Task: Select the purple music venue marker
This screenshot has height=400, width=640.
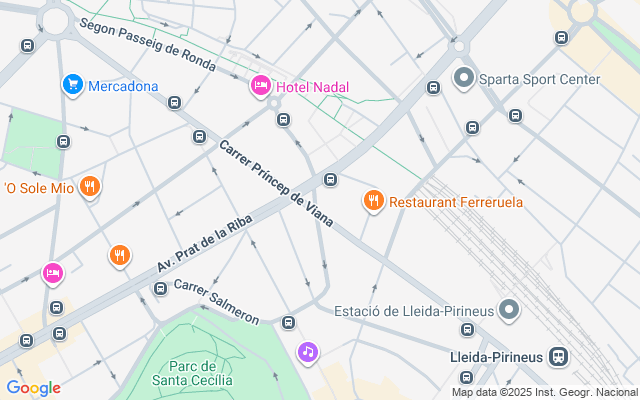Action: (308, 352)
